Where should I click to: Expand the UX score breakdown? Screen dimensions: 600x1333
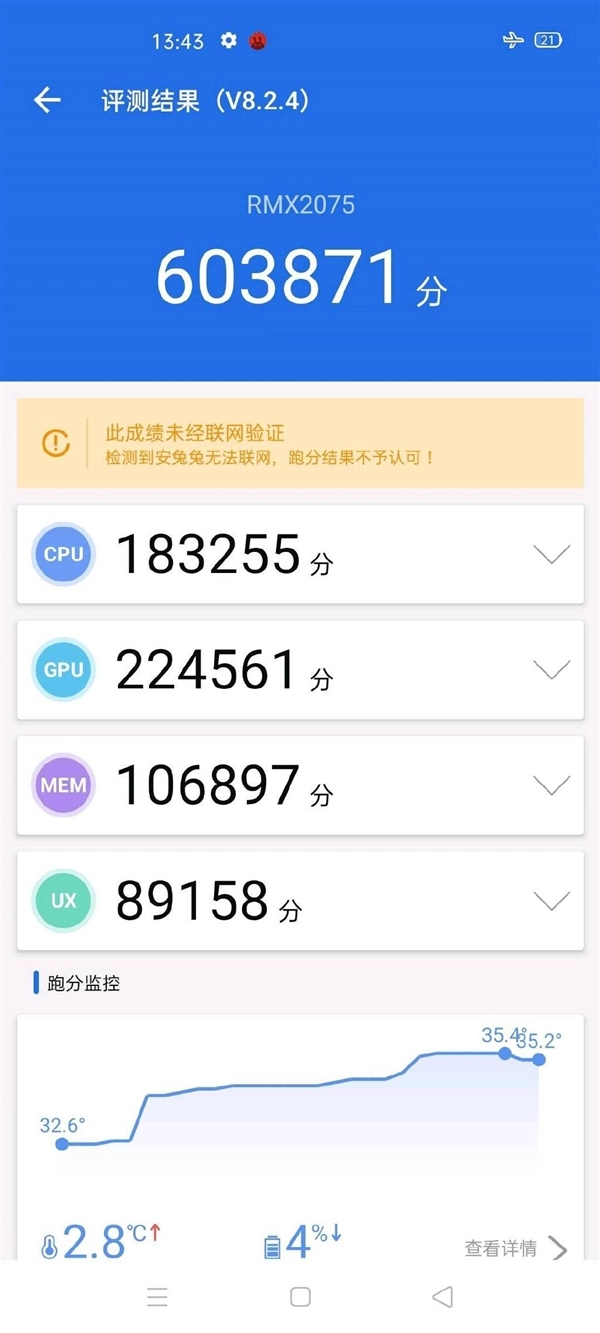coord(551,901)
